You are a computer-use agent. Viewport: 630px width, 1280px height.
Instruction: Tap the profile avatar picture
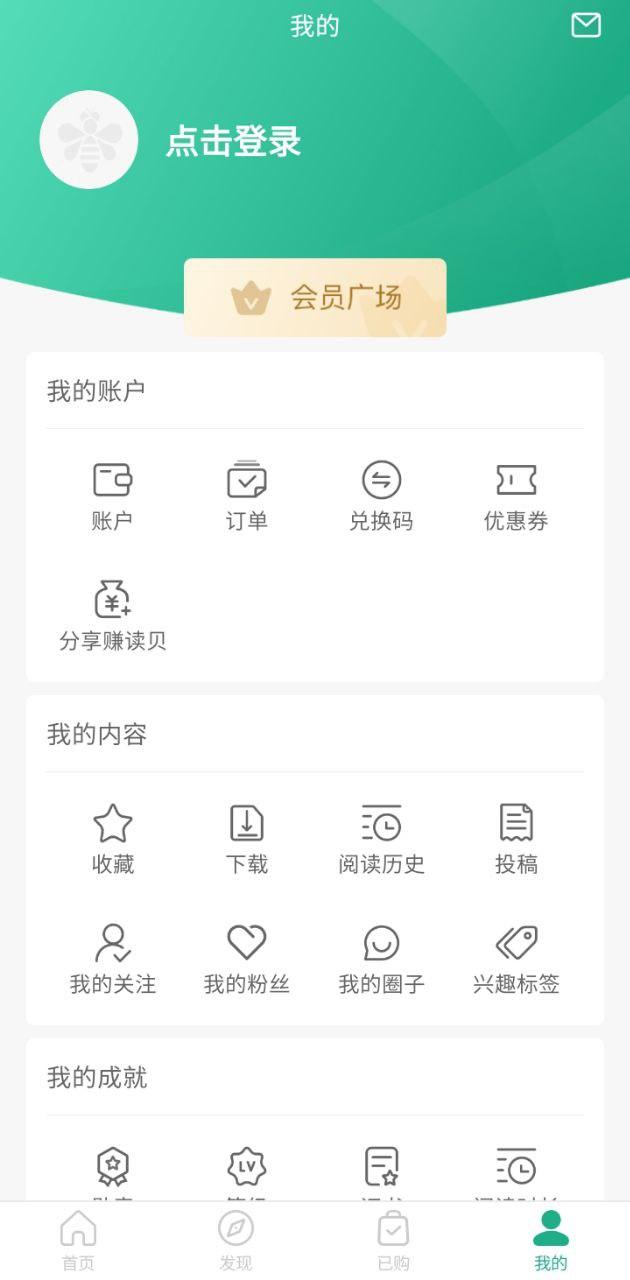pyautogui.click(x=89, y=140)
